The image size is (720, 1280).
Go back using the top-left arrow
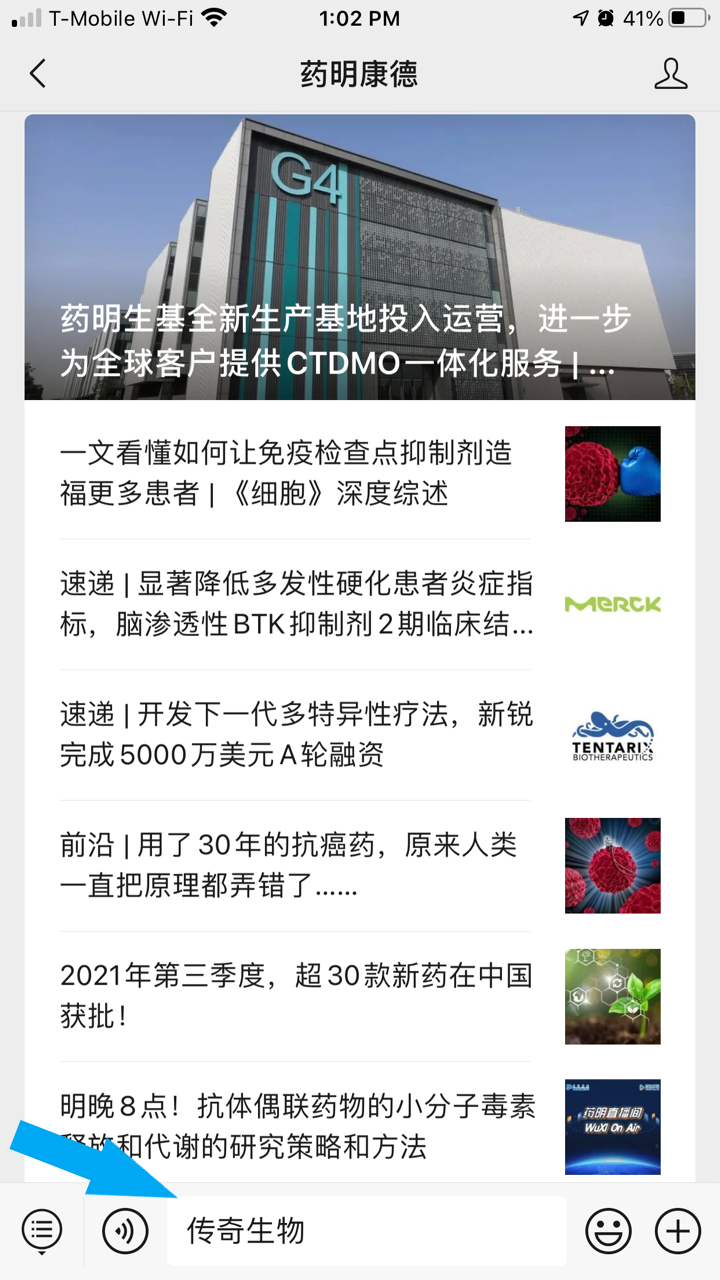click(38, 74)
